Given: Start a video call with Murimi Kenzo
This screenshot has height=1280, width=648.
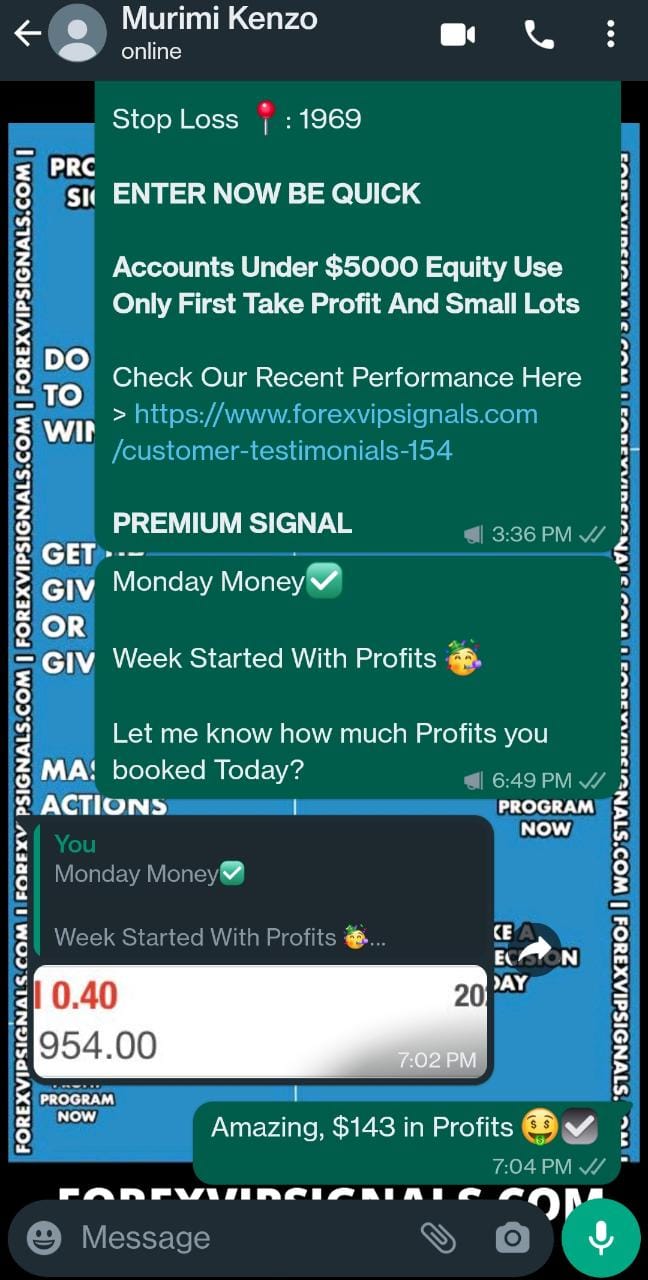Looking at the screenshot, I should (458, 35).
